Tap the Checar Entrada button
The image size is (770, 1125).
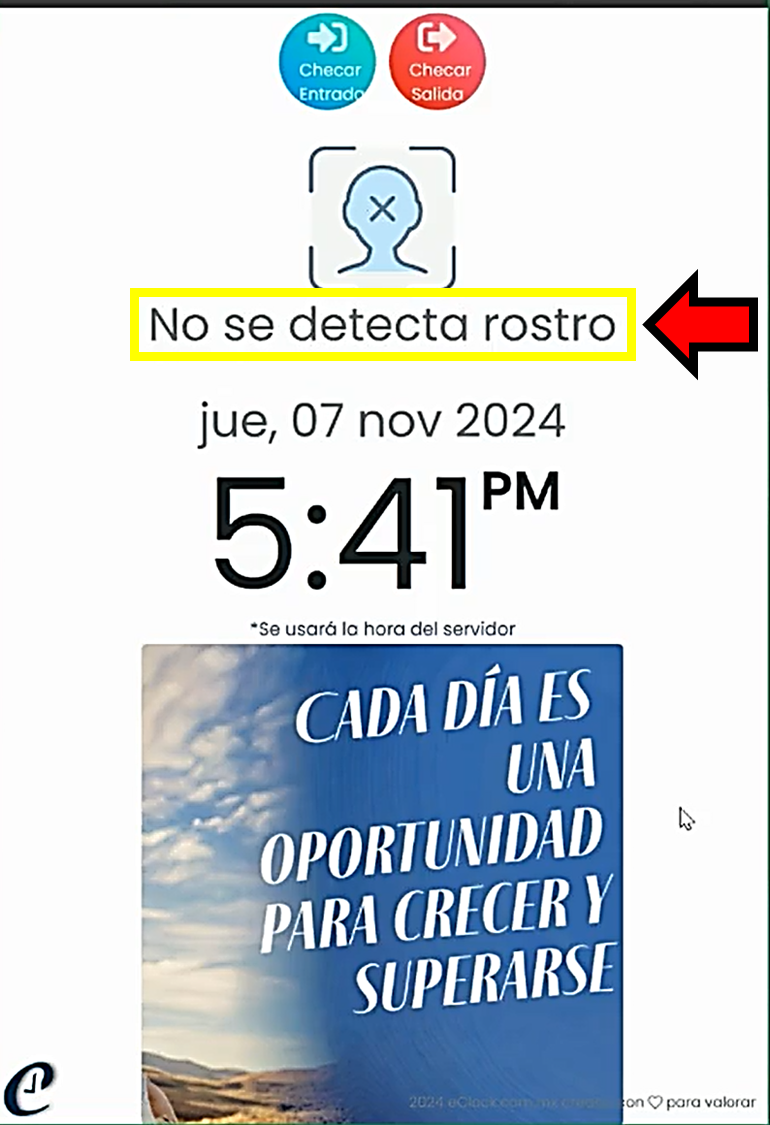coord(328,62)
